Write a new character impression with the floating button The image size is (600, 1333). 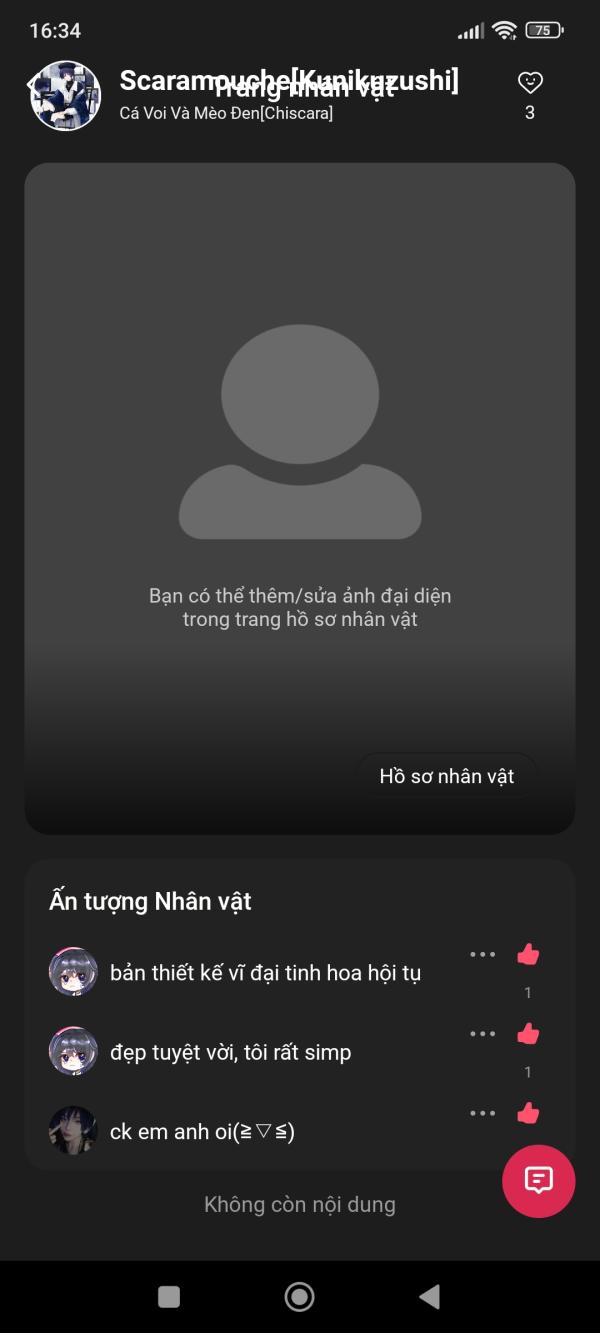pyautogui.click(x=538, y=1181)
